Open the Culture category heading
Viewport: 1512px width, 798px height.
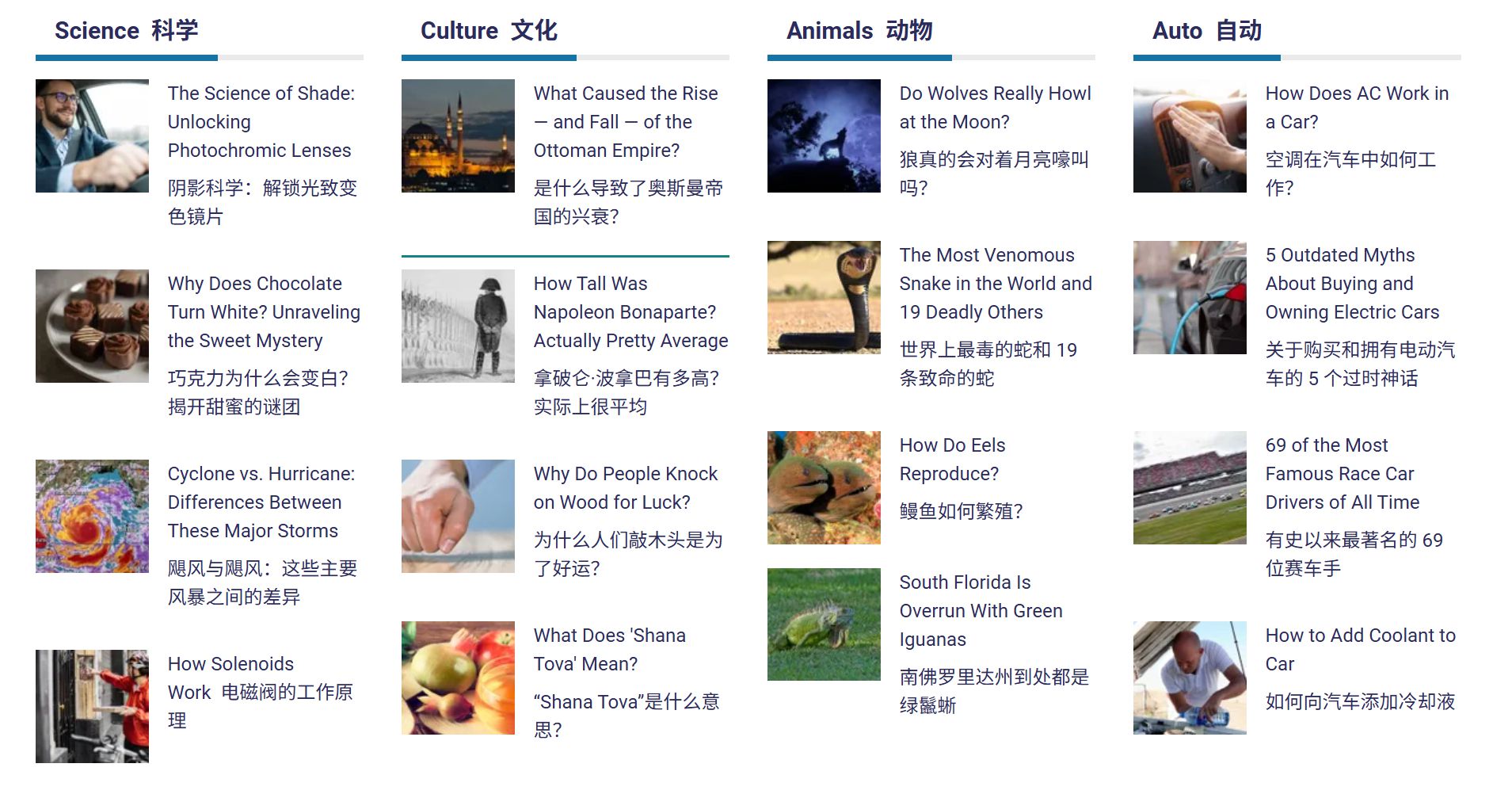point(489,31)
